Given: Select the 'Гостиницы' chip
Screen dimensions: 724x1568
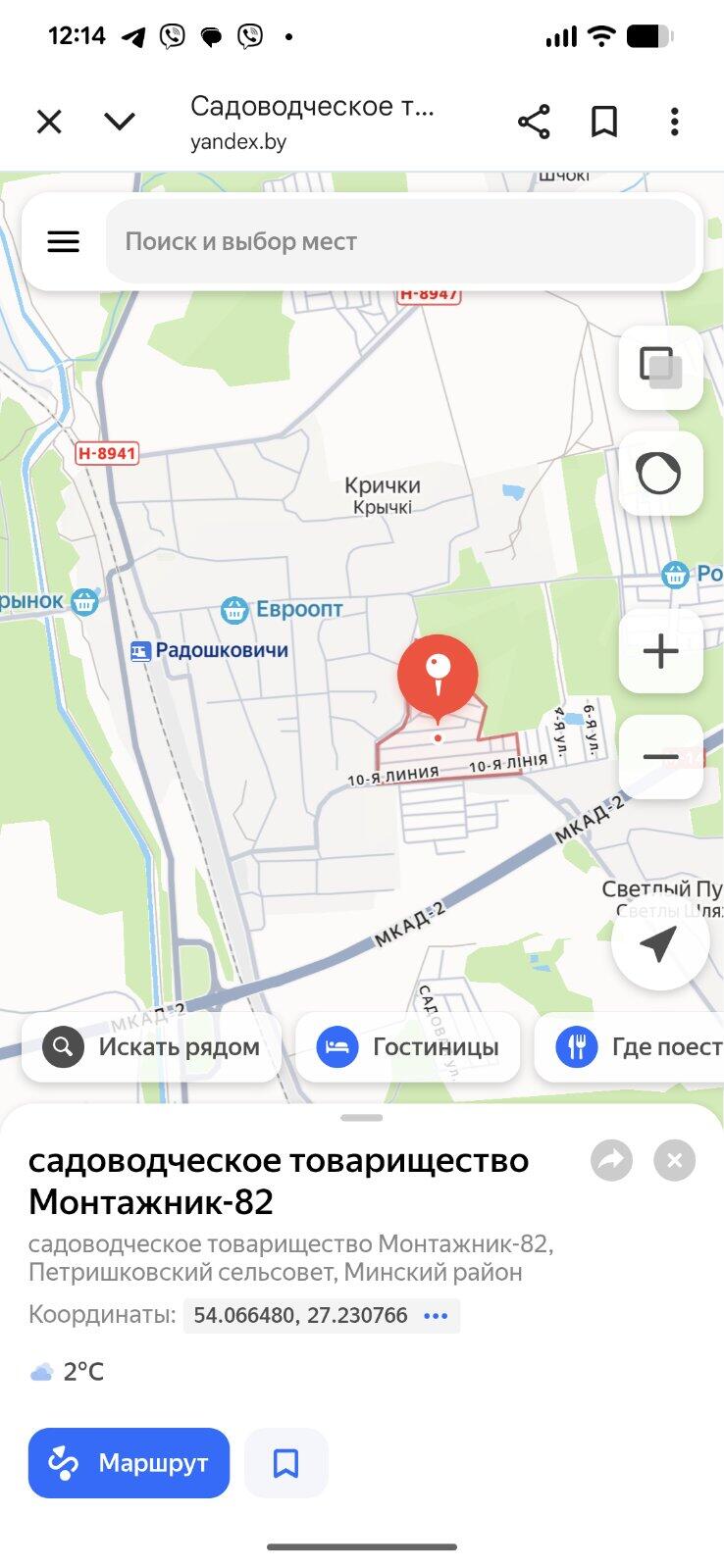Looking at the screenshot, I should (408, 1047).
